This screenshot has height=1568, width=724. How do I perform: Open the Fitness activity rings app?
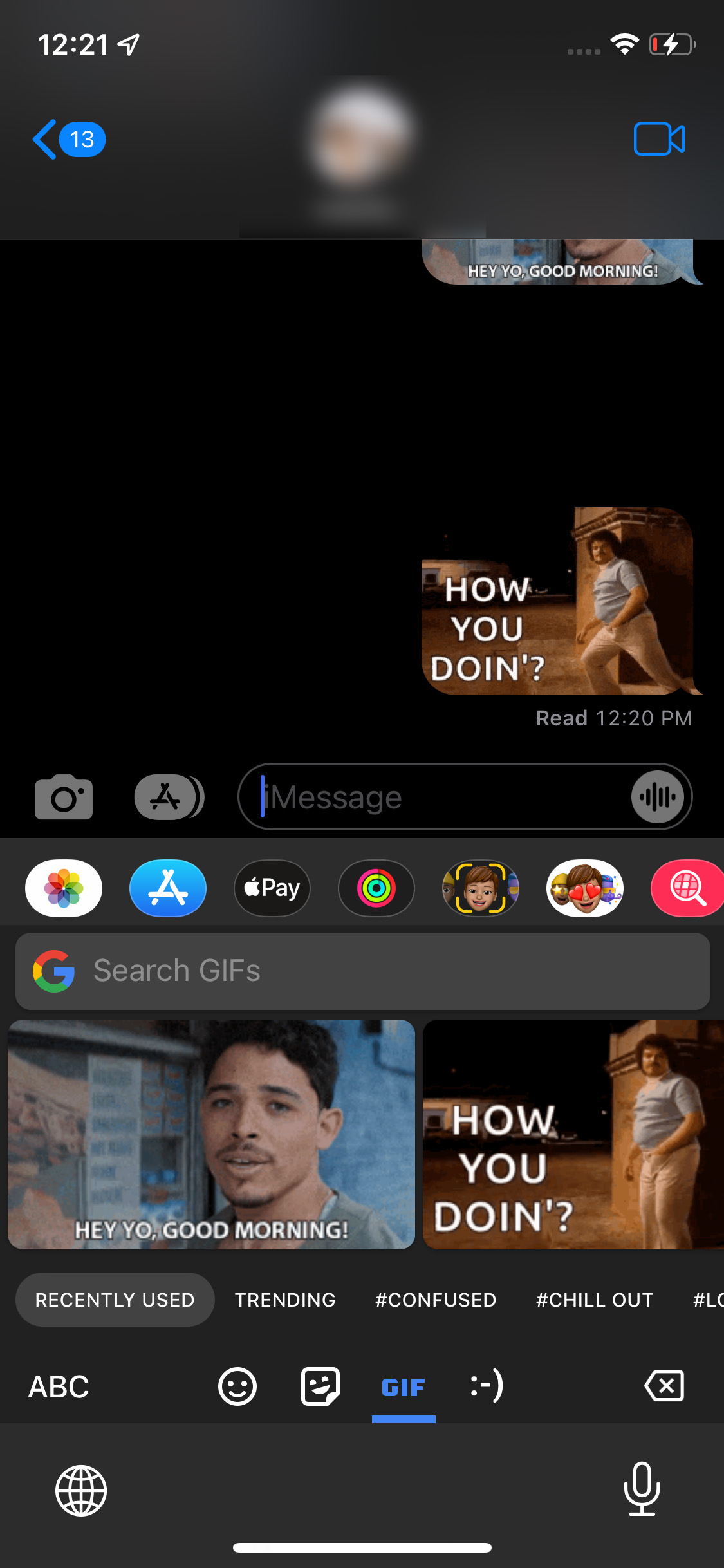[x=376, y=888]
